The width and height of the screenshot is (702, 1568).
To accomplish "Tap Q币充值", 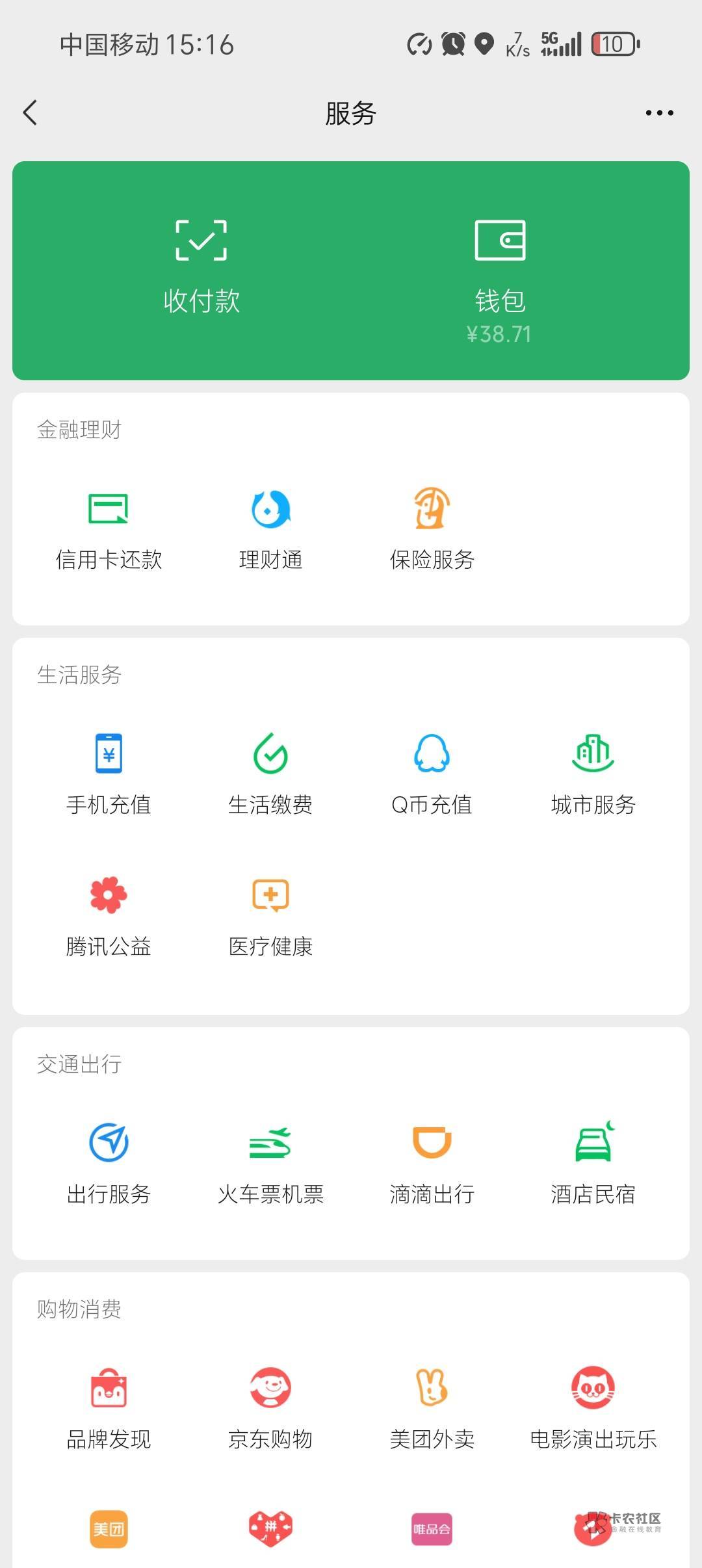I will [432, 775].
